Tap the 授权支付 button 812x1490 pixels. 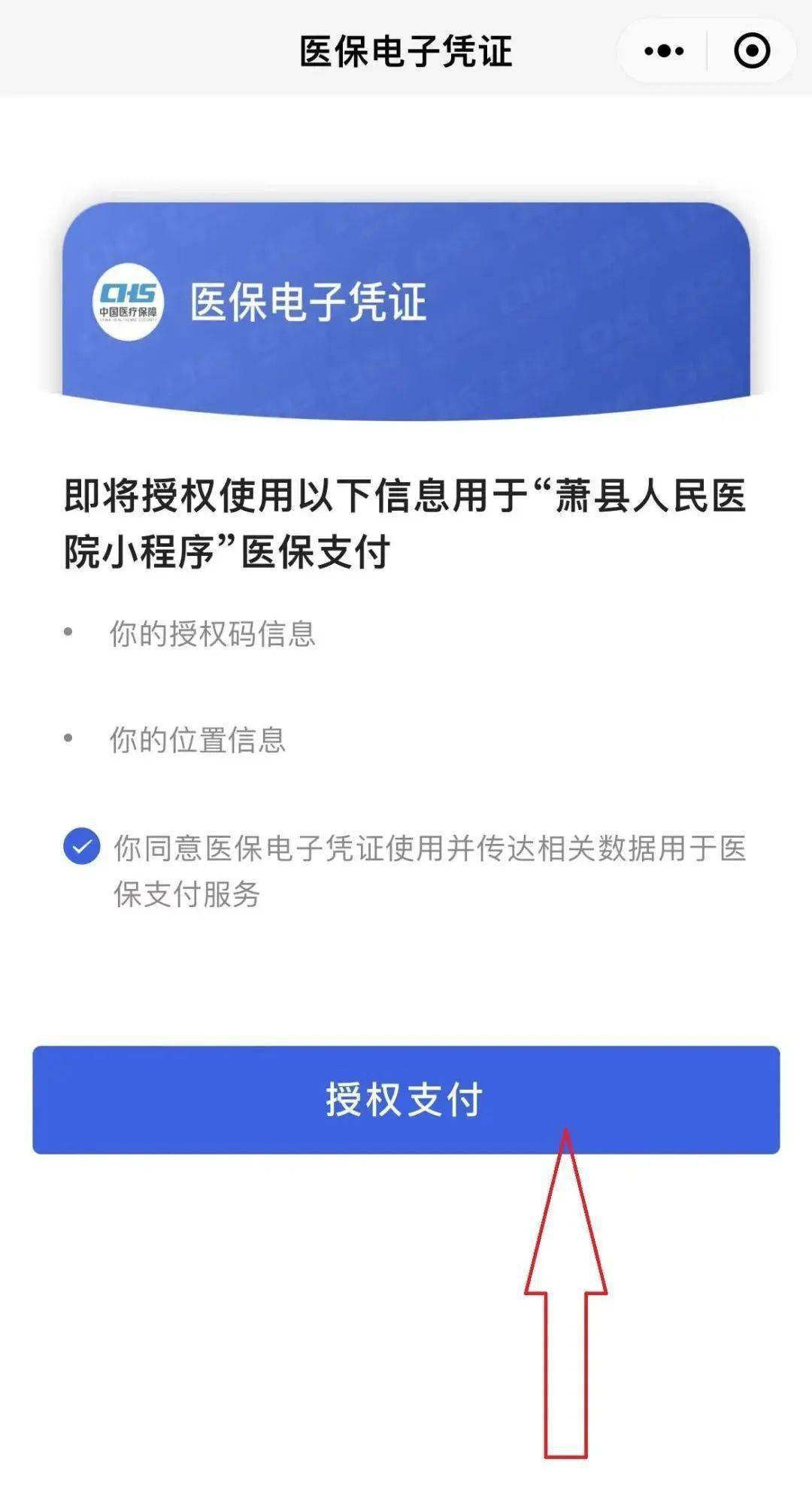point(406,1099)
